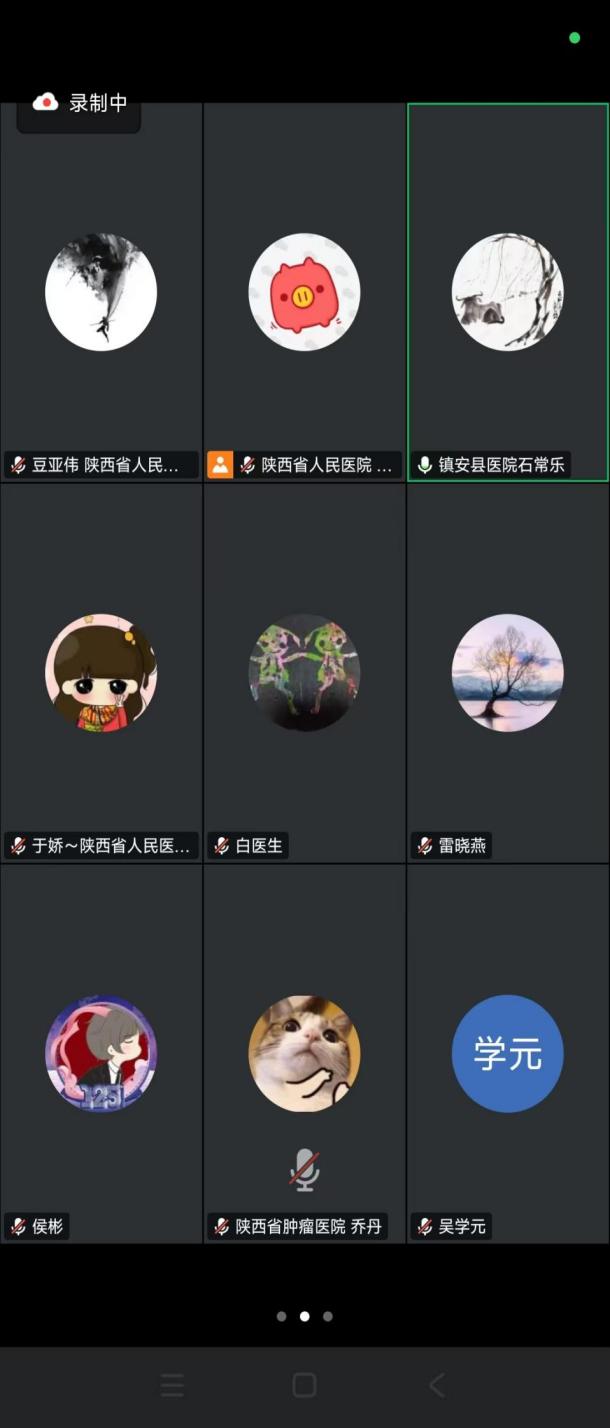Open participant tile 雷晓燕
Image resolution: width=610 pixels, height=1428 pixels.
click(507, 673)
